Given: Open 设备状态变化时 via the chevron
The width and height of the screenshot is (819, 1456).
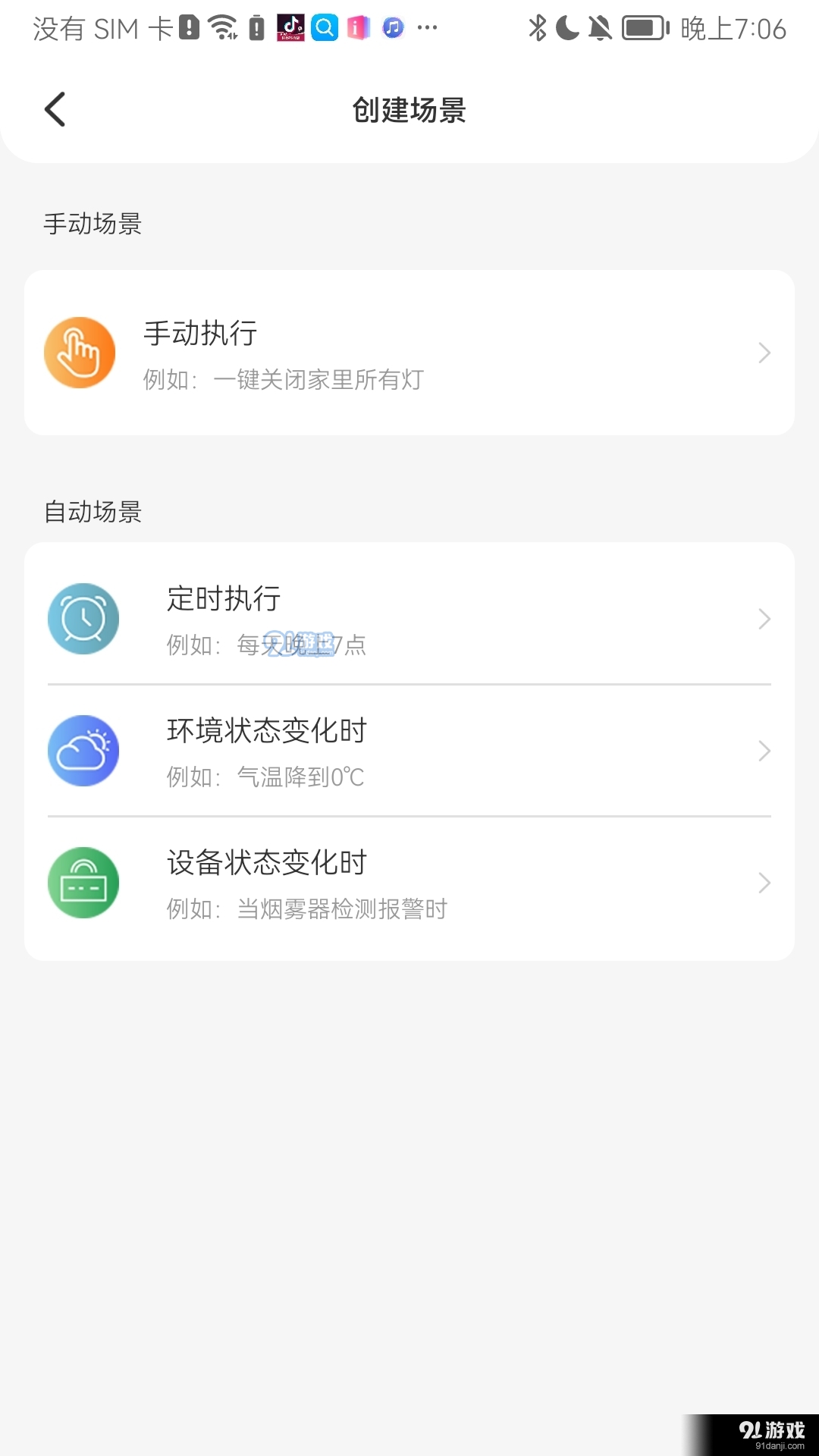Looking at the screenshot, I should pyautogui.click(x=764, y=883).
